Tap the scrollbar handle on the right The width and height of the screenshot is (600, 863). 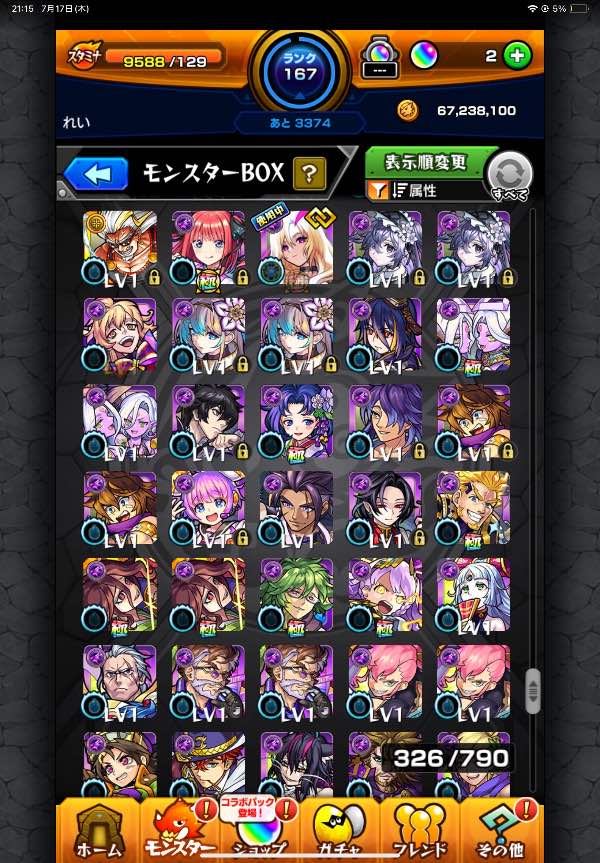tap(533, 690)
